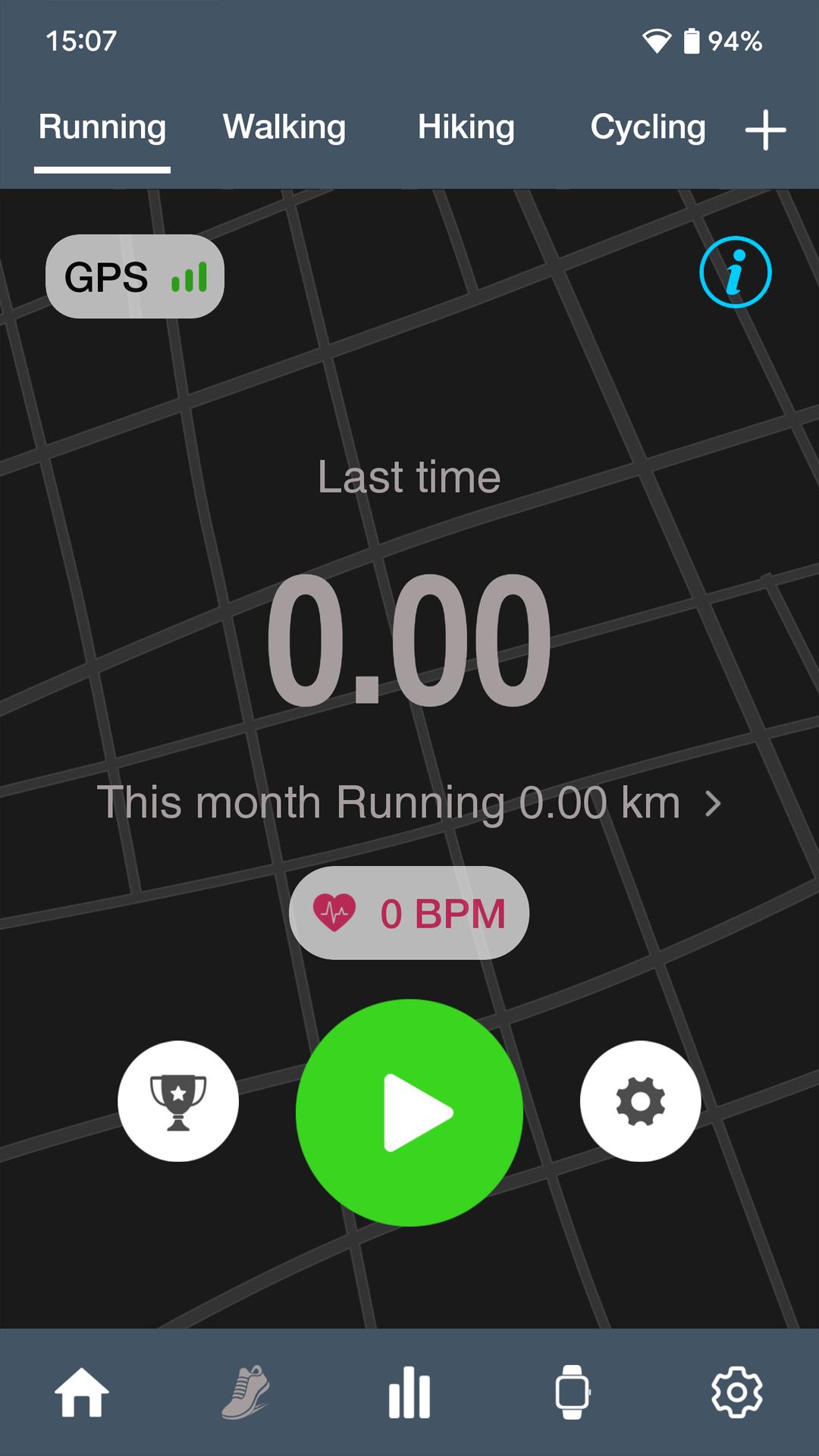Screen dimensions: 819x1456
Task: Open workout settings round gear button
Action: point(641,1101)
